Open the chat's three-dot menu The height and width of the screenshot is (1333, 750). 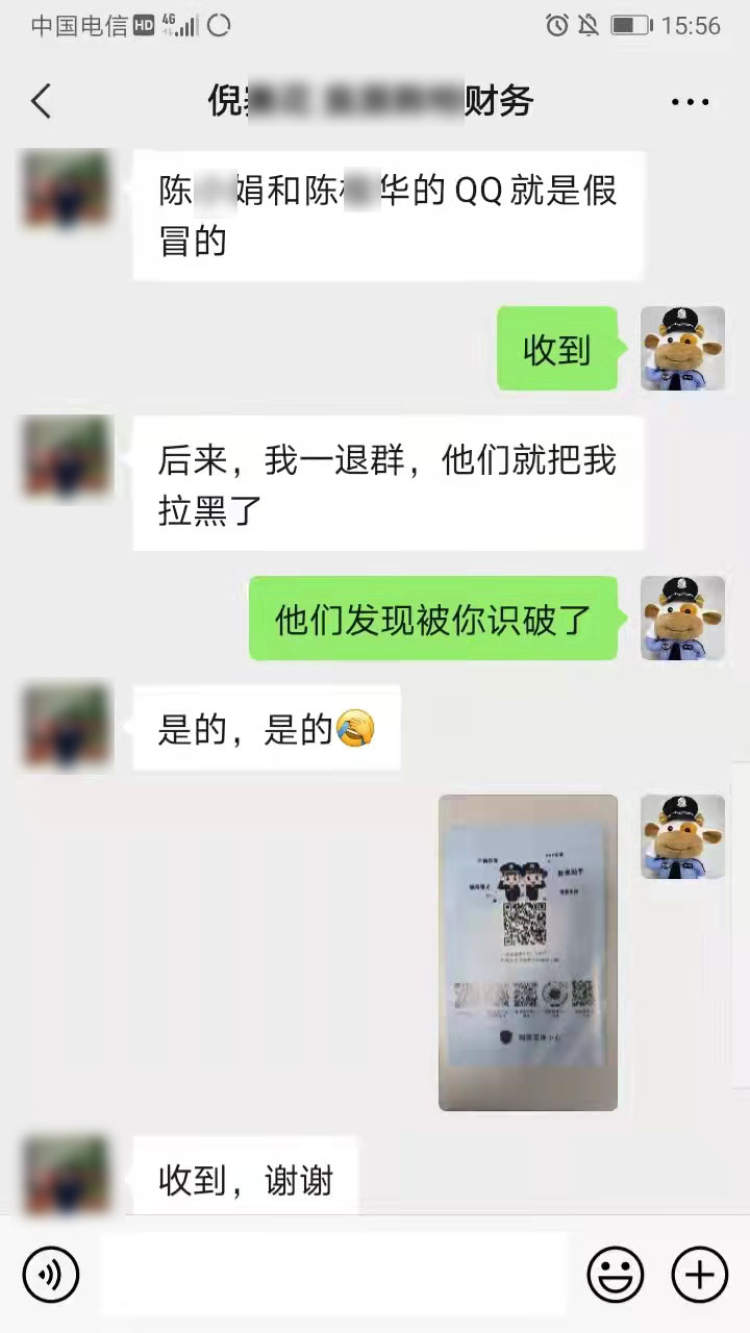pos(690,102)
